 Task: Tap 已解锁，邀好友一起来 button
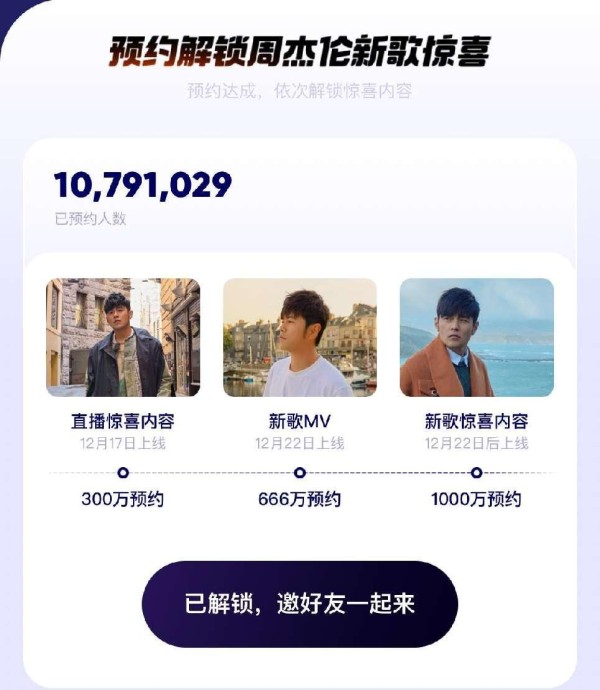pyautogui.click(x=300, y=604)
